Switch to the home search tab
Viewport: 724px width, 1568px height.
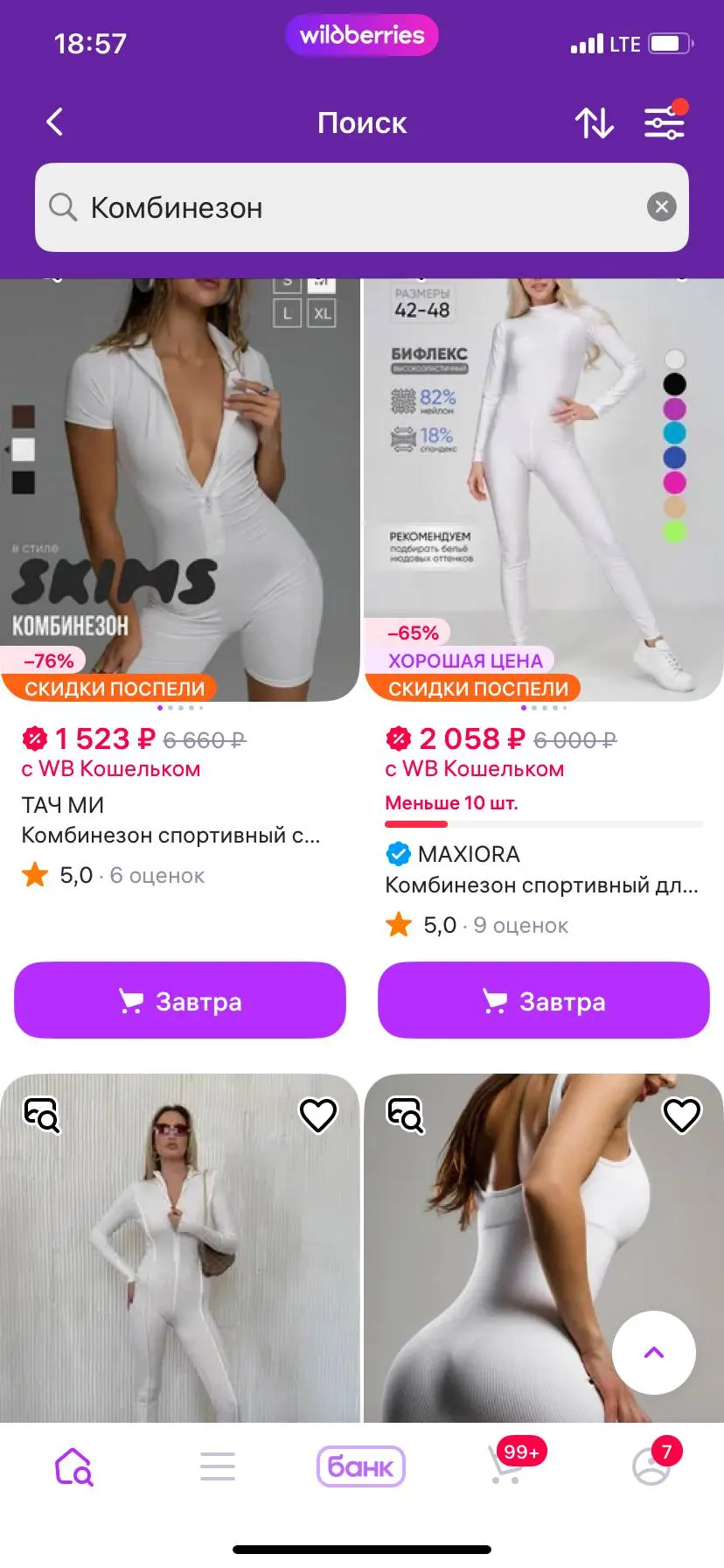point(73,1466)
